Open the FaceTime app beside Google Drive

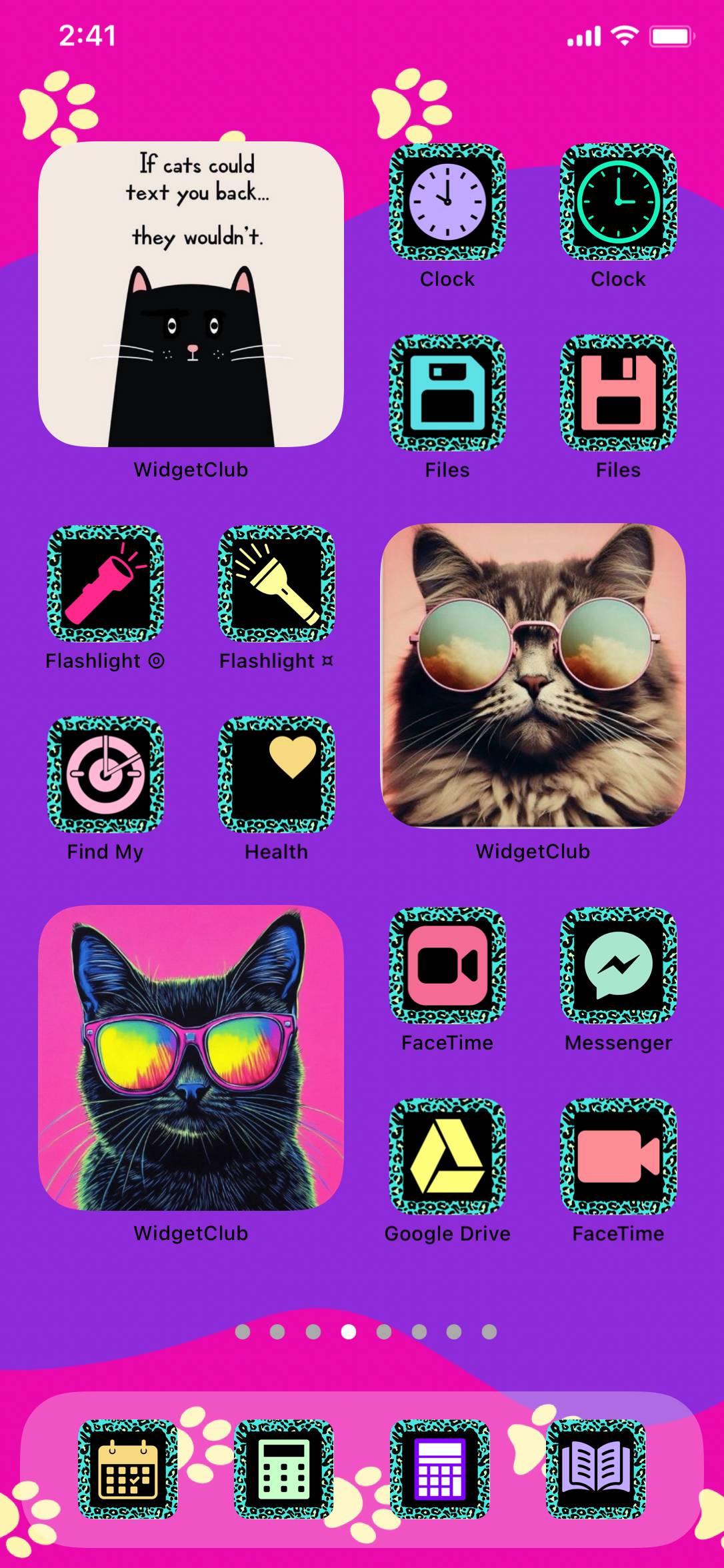[x=618, y=1156]
